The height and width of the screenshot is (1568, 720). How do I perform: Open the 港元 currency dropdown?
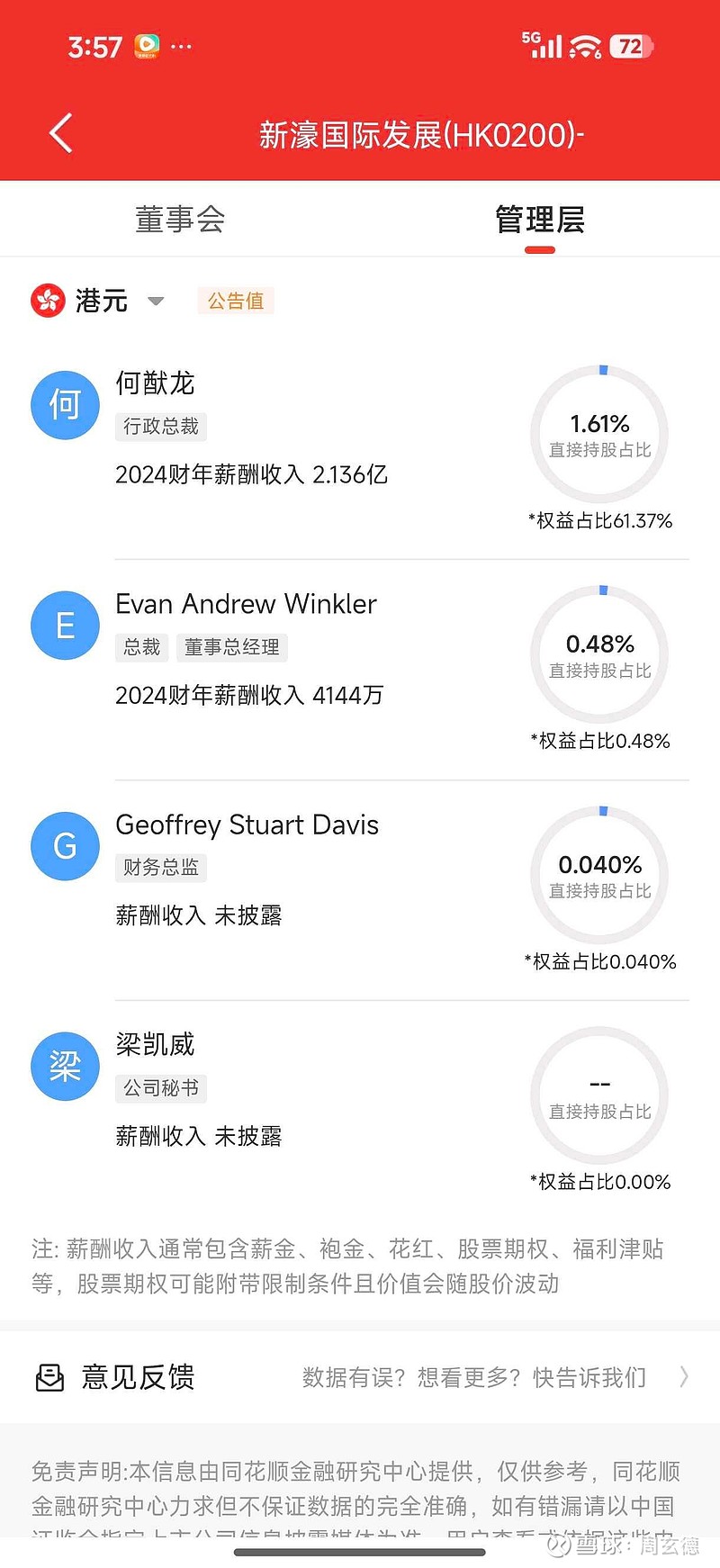pyautogui.click(x=155, y=301)
